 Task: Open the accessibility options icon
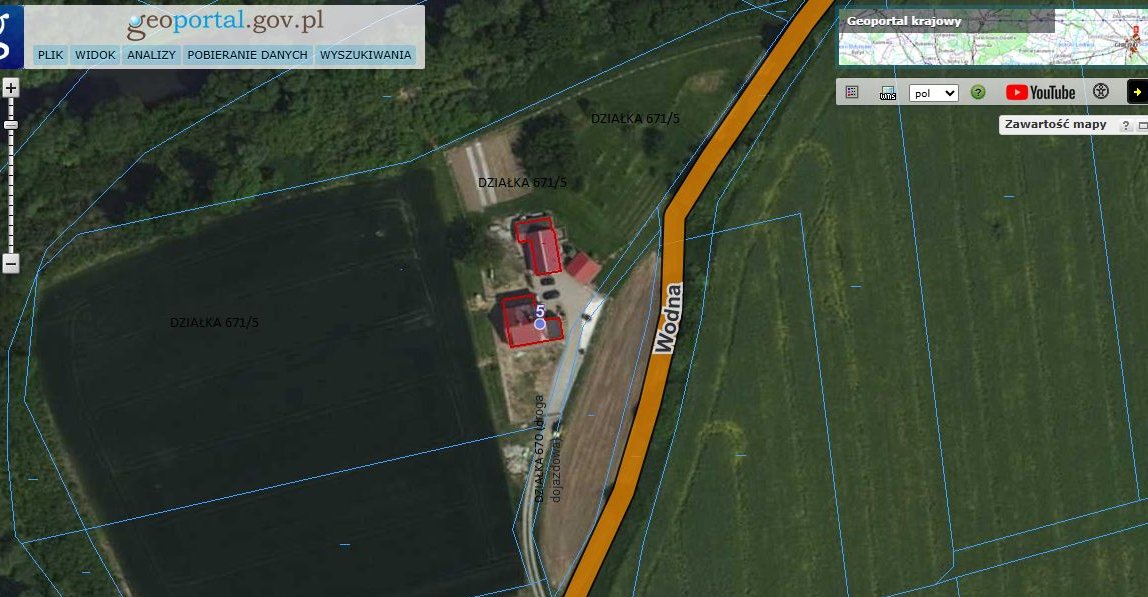(1101, 92)
